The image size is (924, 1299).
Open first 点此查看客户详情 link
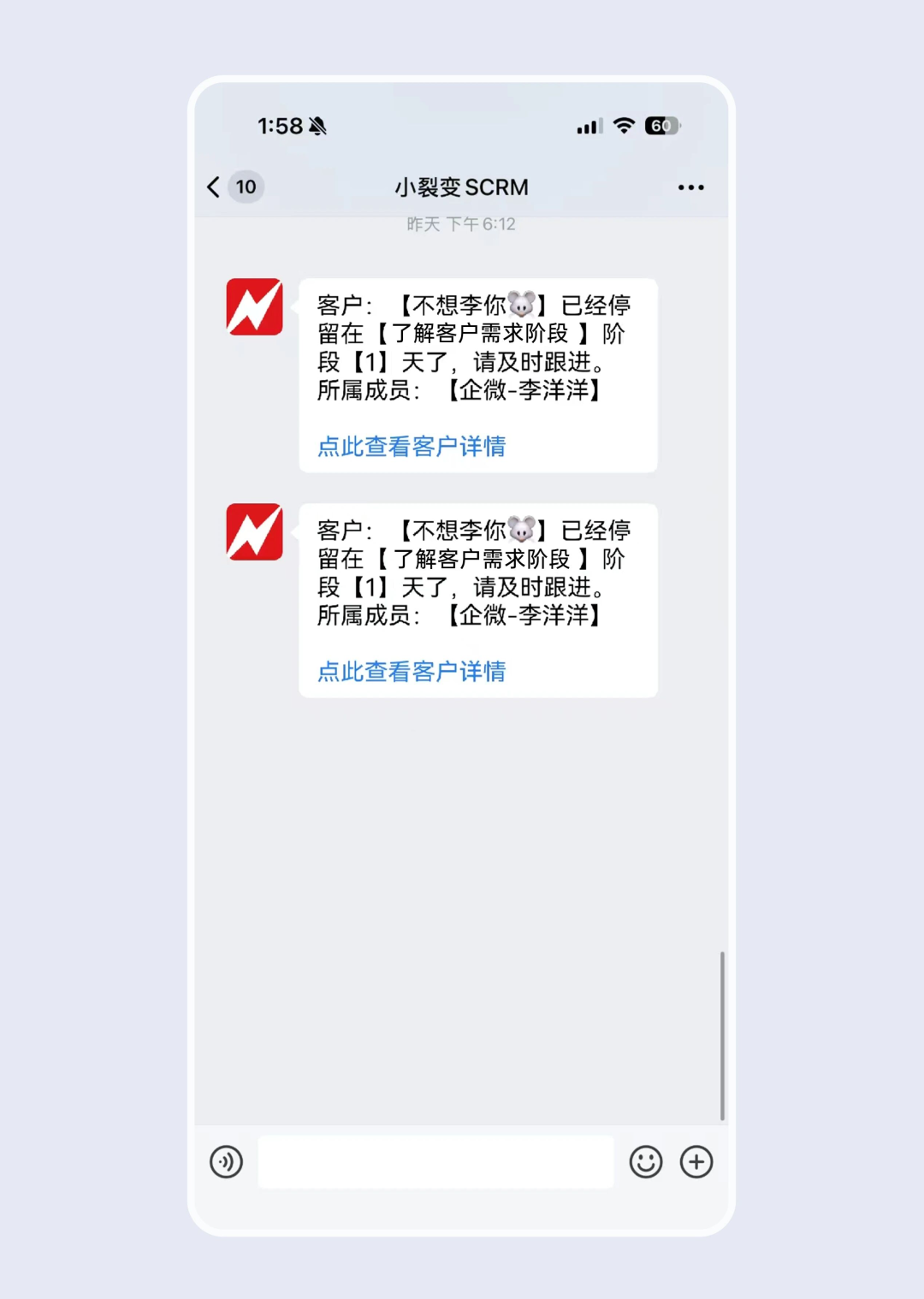click(x=411, y=446)
